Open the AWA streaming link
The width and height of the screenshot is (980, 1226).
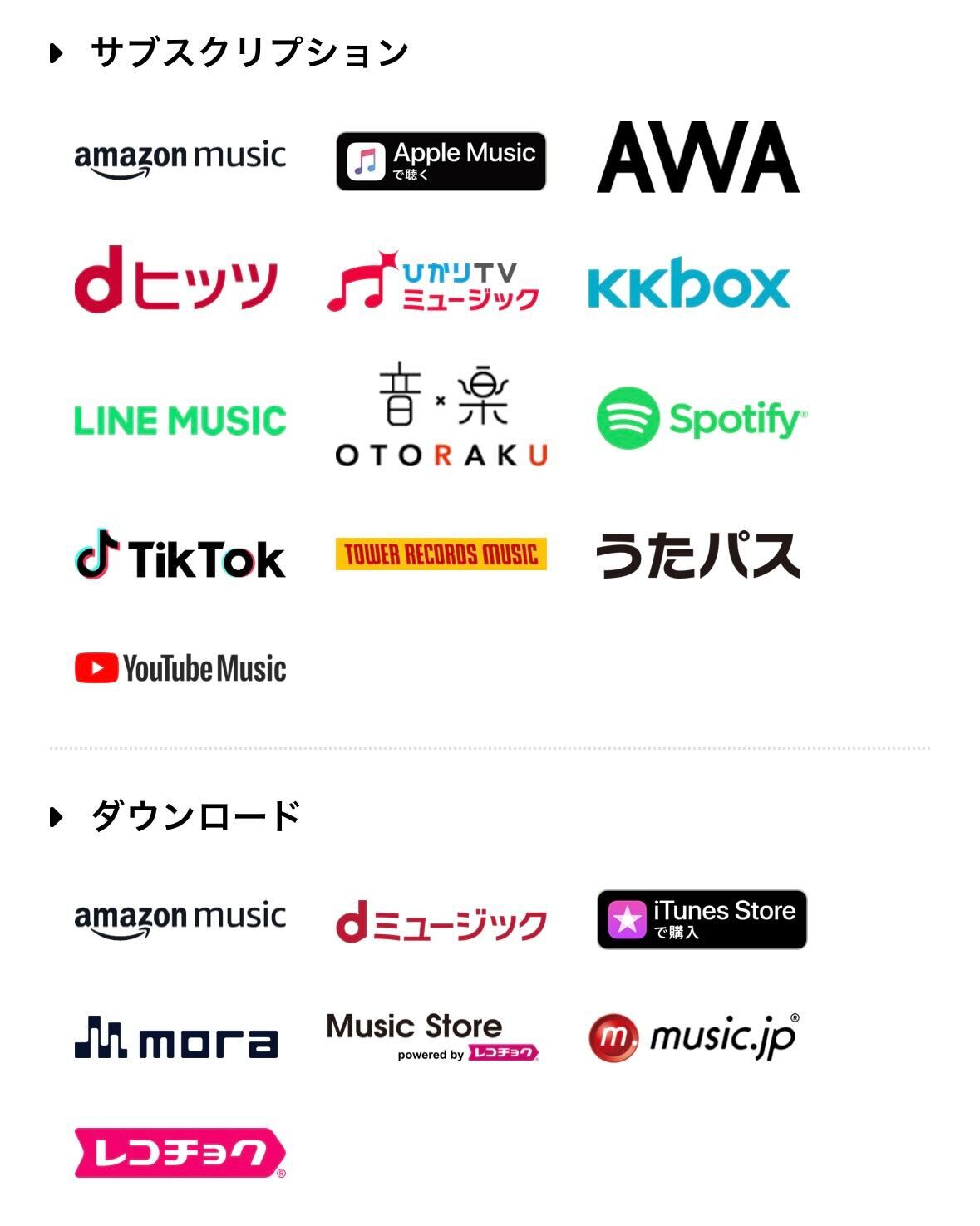point(698,158)
